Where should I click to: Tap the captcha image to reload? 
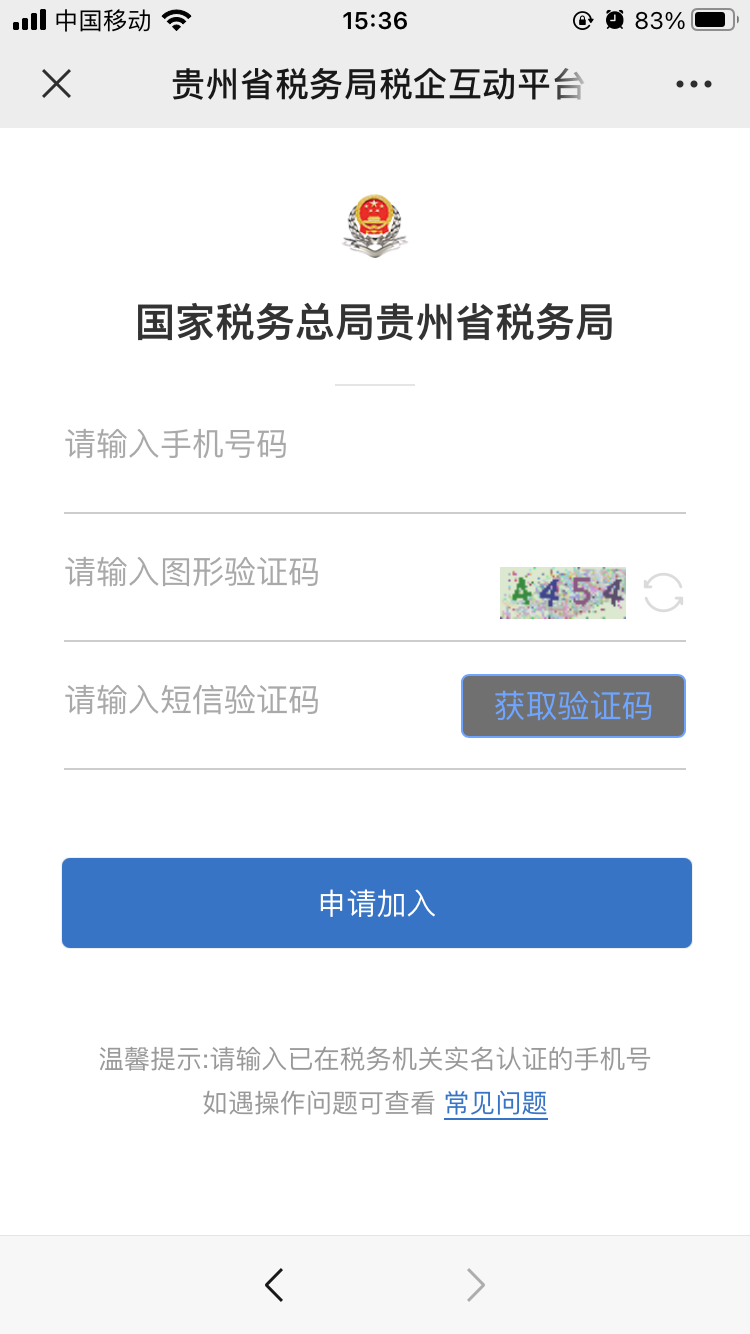563,593
